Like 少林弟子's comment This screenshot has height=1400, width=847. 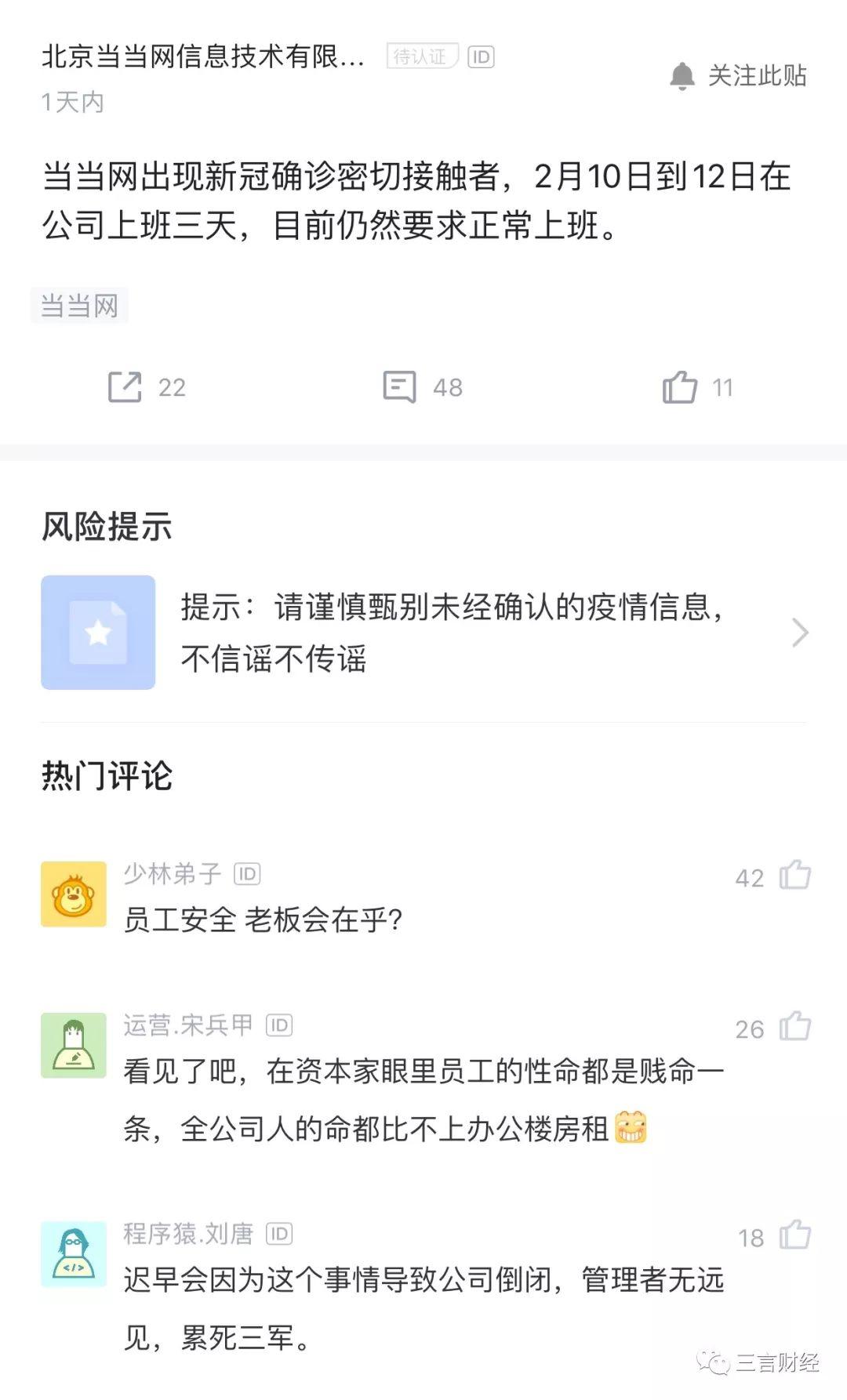click(x=795, y=875)
